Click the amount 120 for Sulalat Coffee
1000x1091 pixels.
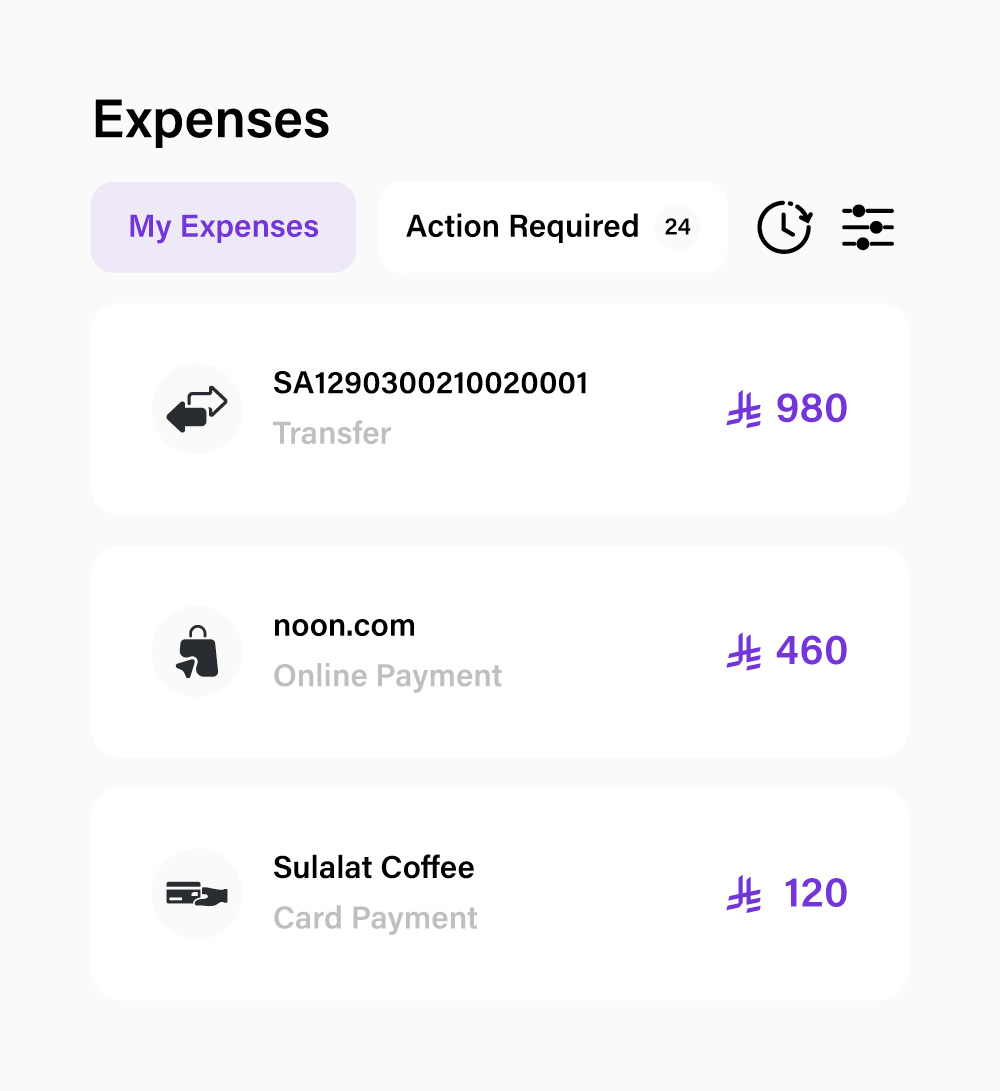coord(814,893)
